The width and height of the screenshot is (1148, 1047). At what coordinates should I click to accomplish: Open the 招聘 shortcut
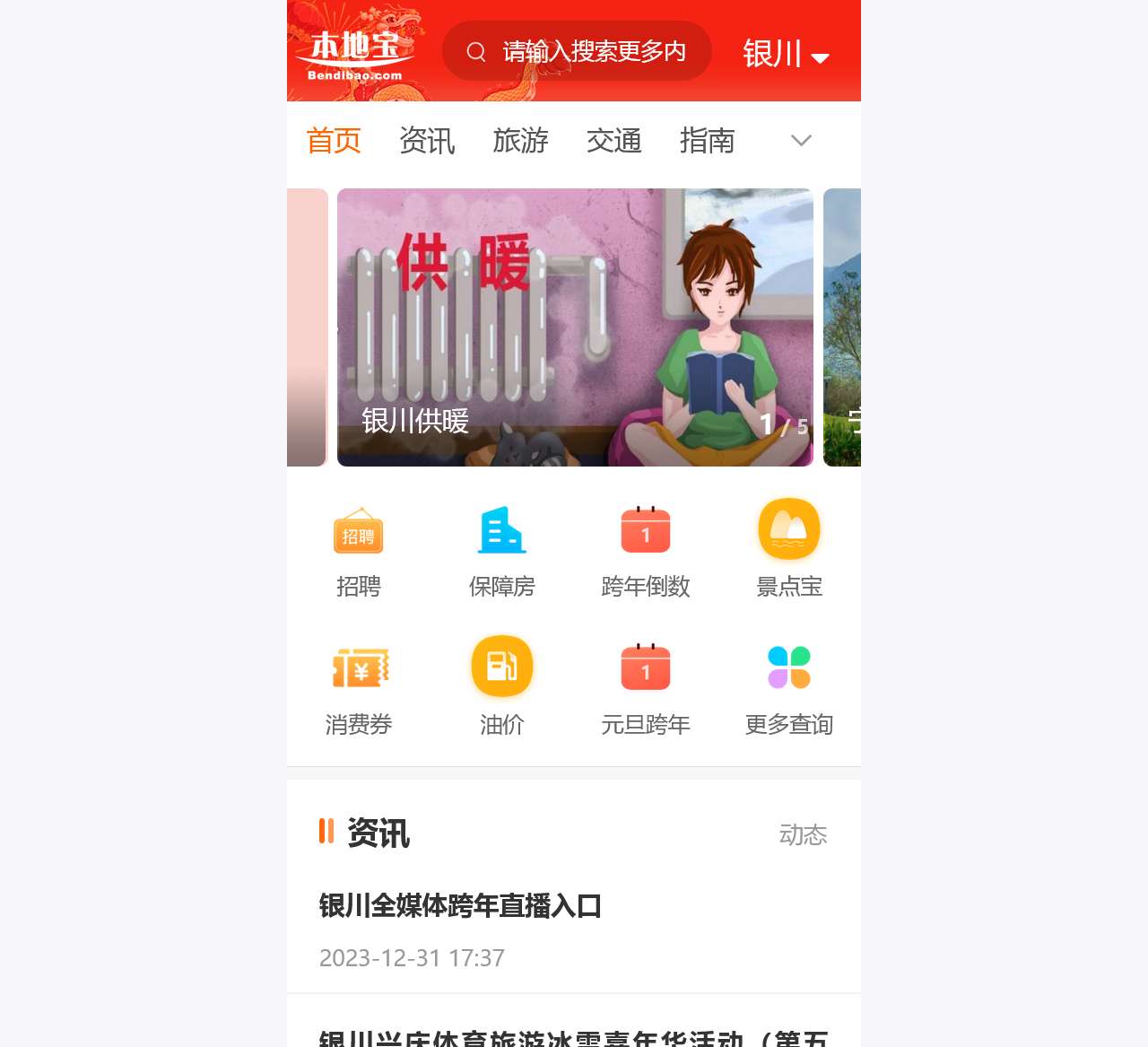(359, 549)
